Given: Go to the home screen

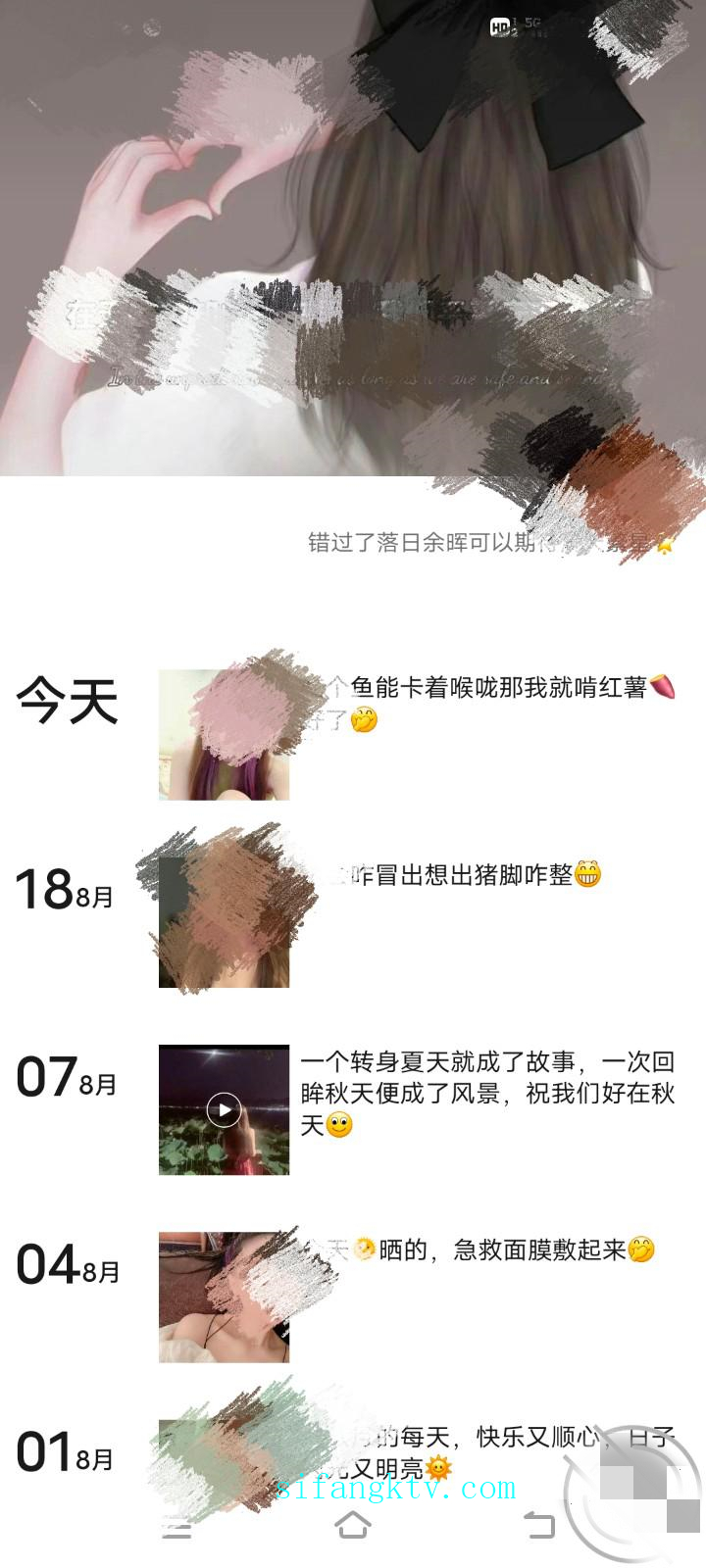Looking at the screenshot, I should (353, 1525).
